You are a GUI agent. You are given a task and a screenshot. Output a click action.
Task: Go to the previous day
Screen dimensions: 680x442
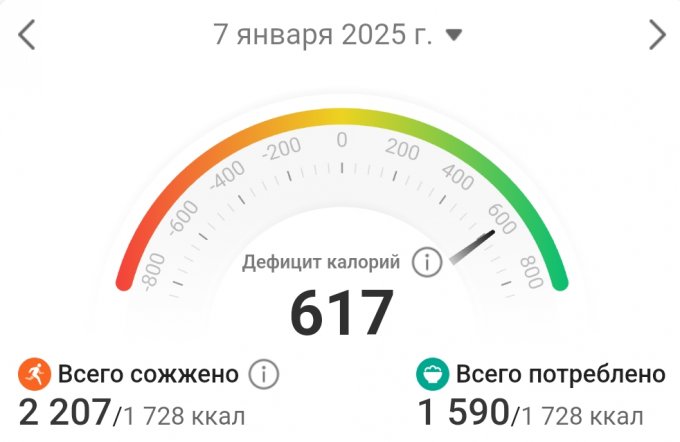pos(27,35)
